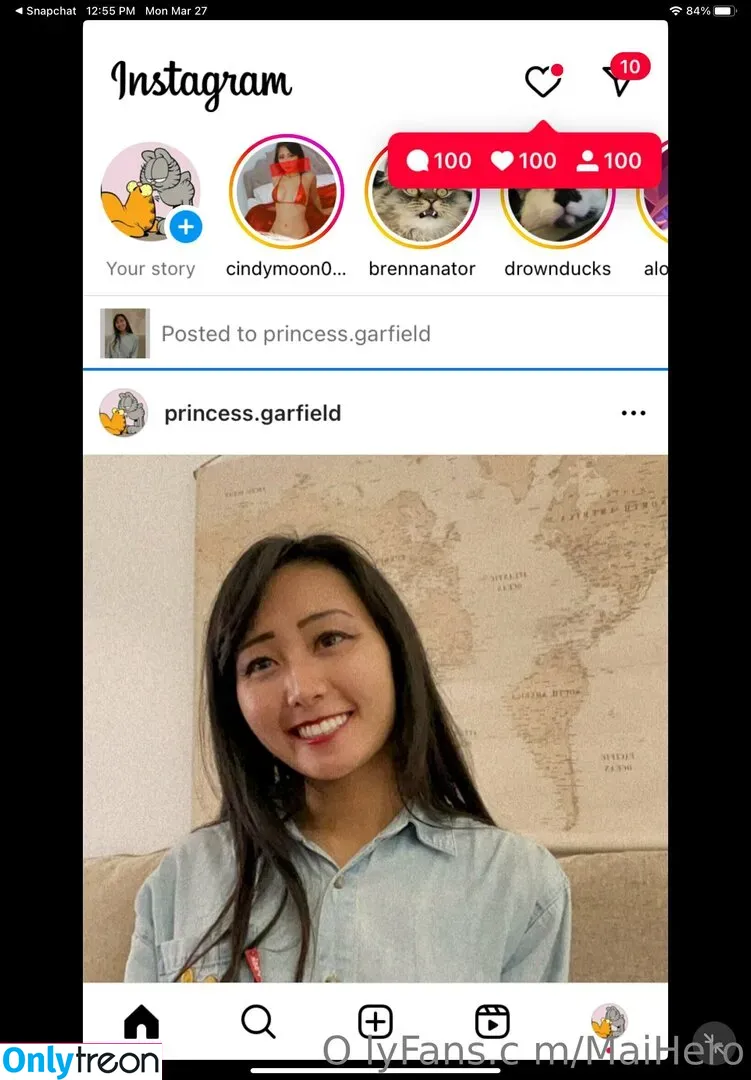The image size is (751, 1080).
Task: Open post options three-dot menu
Action: [x=633, y=413]
